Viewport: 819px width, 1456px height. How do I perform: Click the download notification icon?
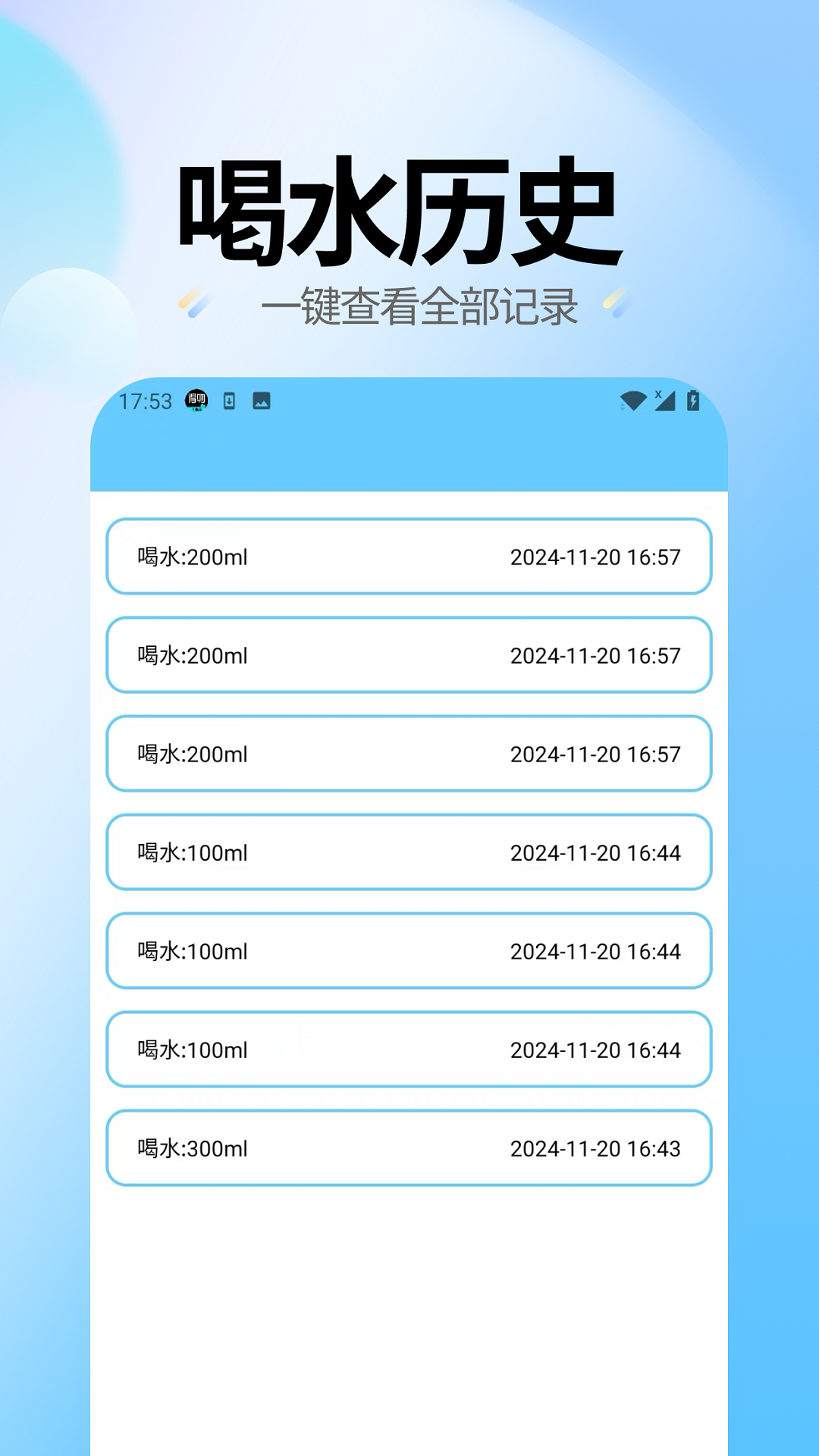tap(230, 402)
